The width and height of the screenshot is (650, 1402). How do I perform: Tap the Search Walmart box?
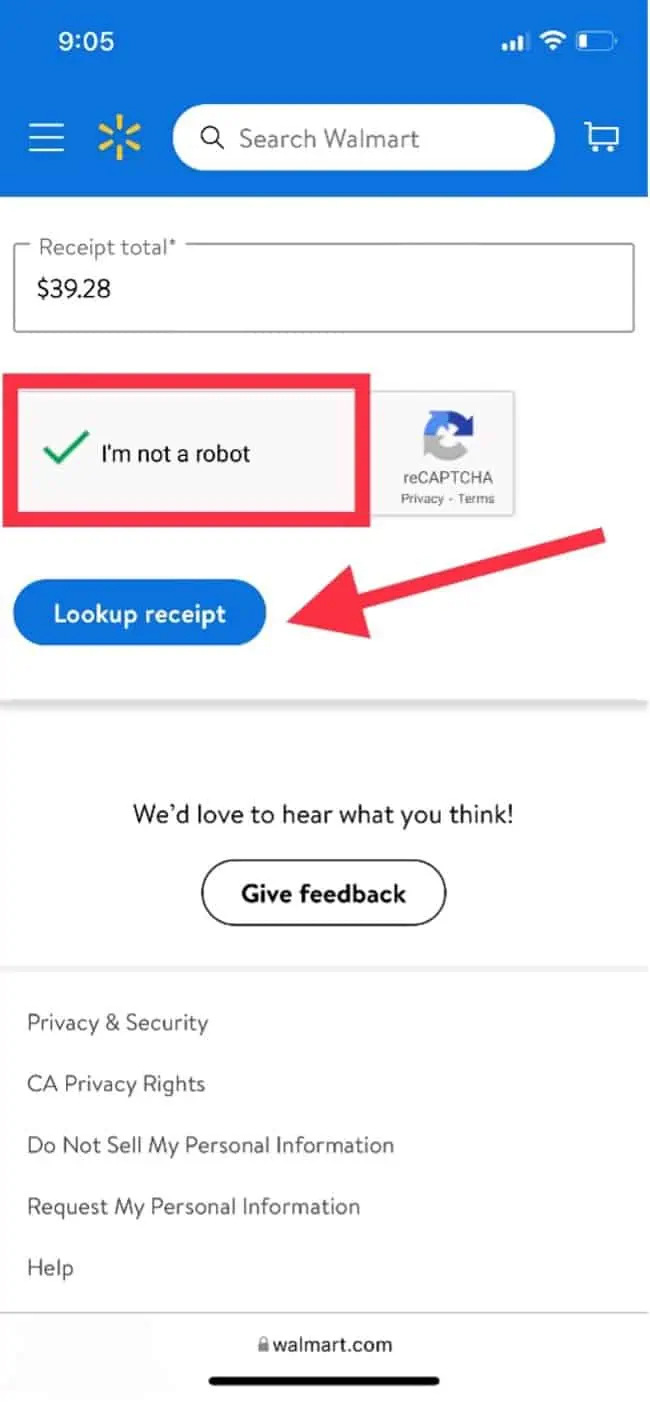(x=363, y=138)
